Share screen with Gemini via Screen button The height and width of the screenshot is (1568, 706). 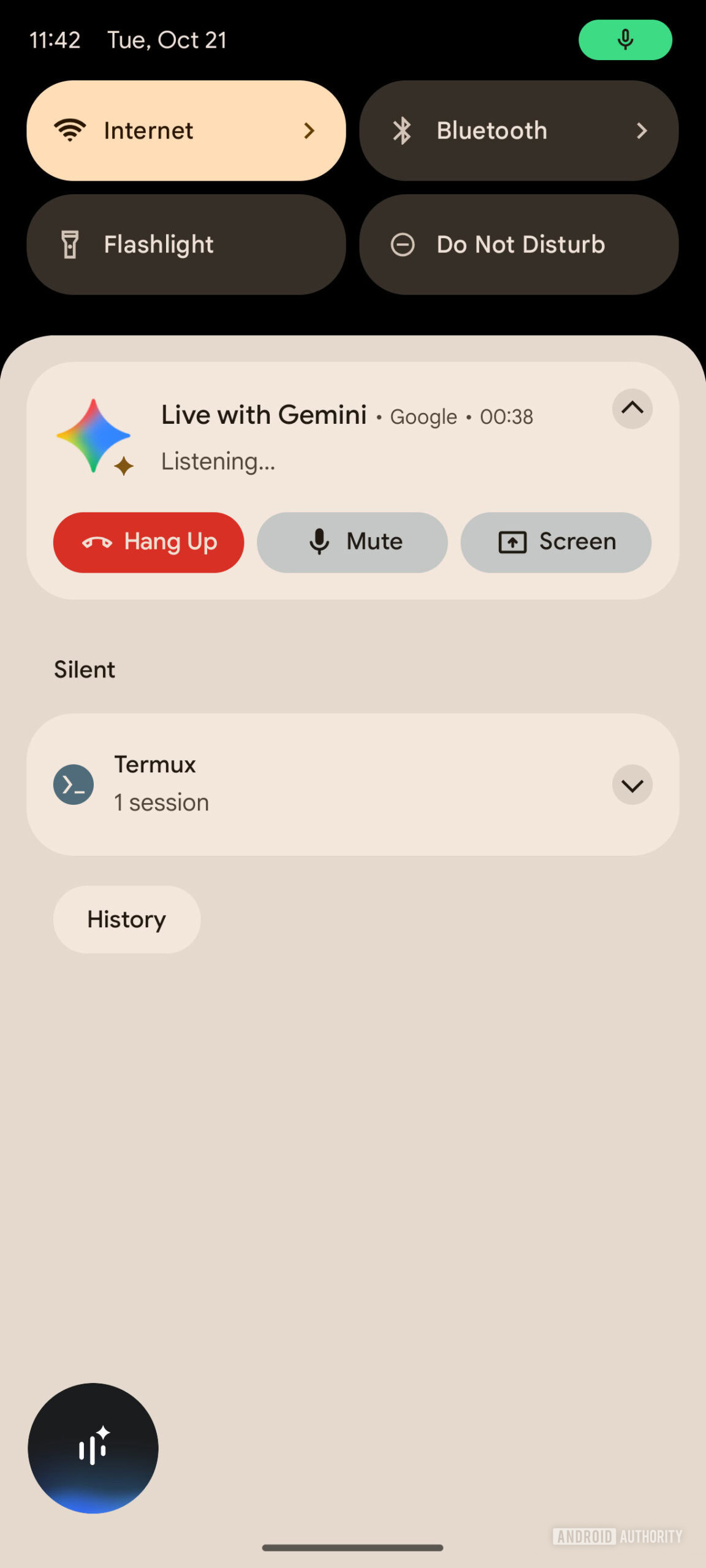click(x=556, y=542)
